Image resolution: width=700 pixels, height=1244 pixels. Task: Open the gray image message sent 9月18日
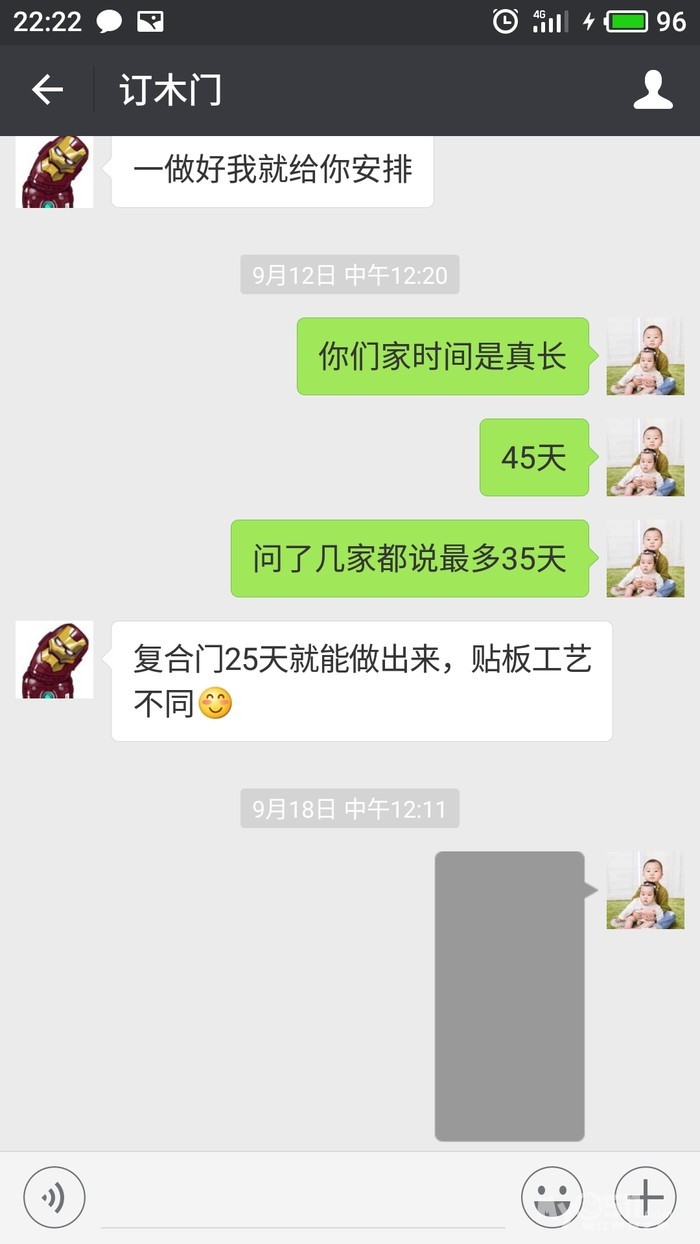coord(509,996)
